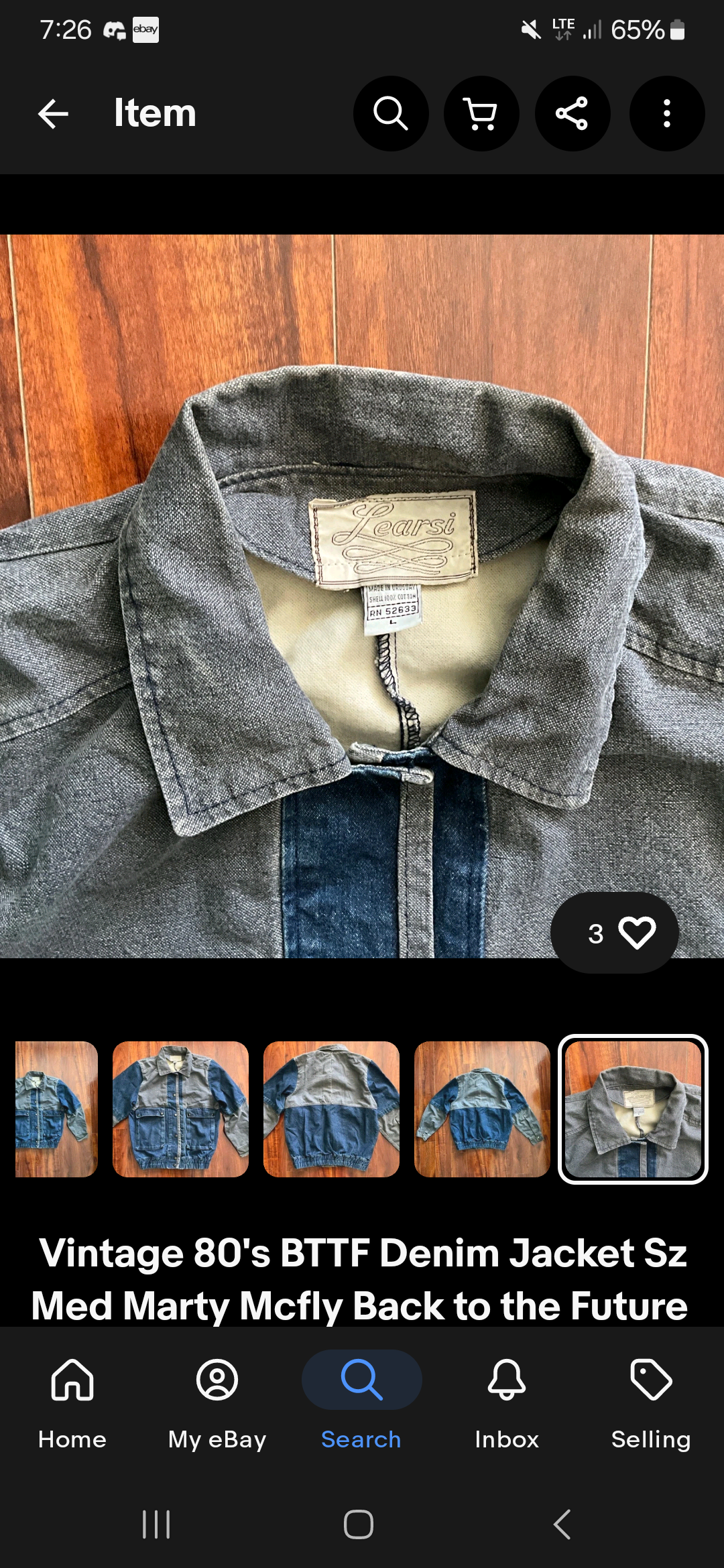Add item to watchlist via heart button
The width and height of the screenshot is (724, 1568).
point(615,932)
